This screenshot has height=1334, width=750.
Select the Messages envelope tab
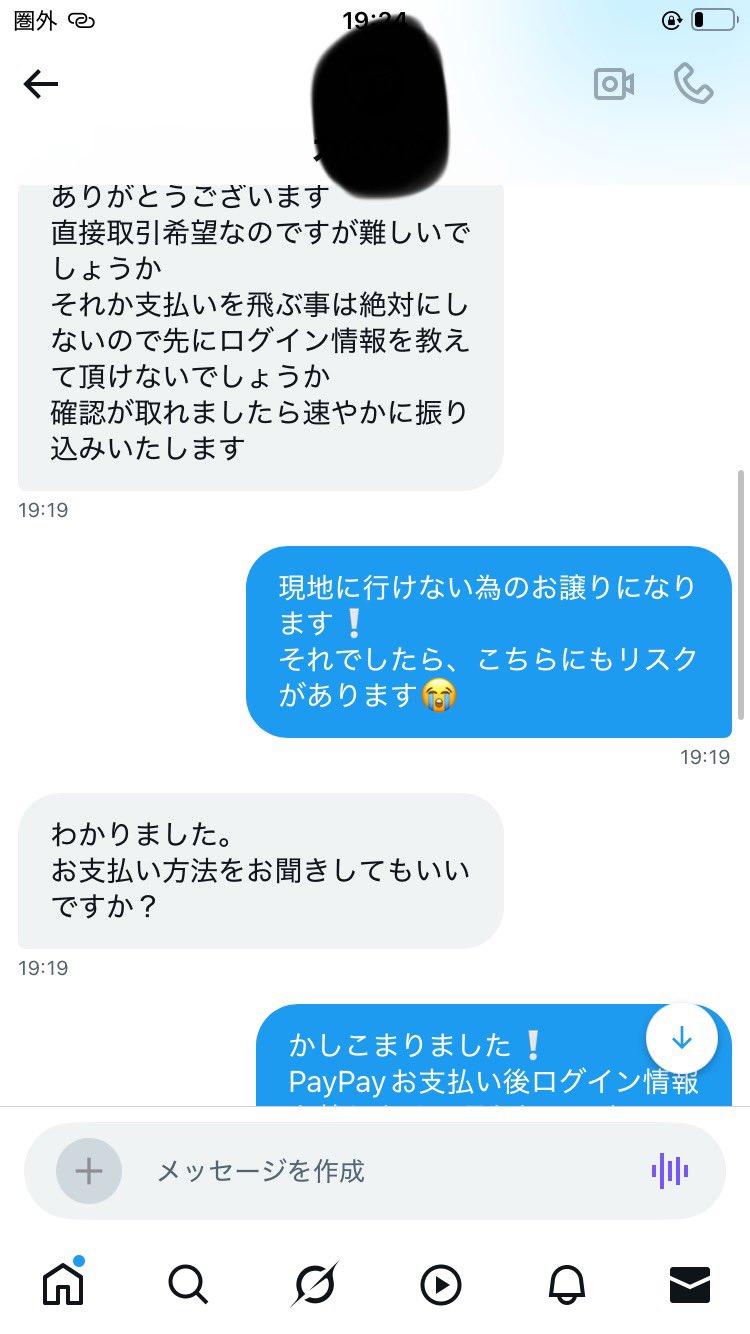pyautogui.click(x=690, y=1284)
